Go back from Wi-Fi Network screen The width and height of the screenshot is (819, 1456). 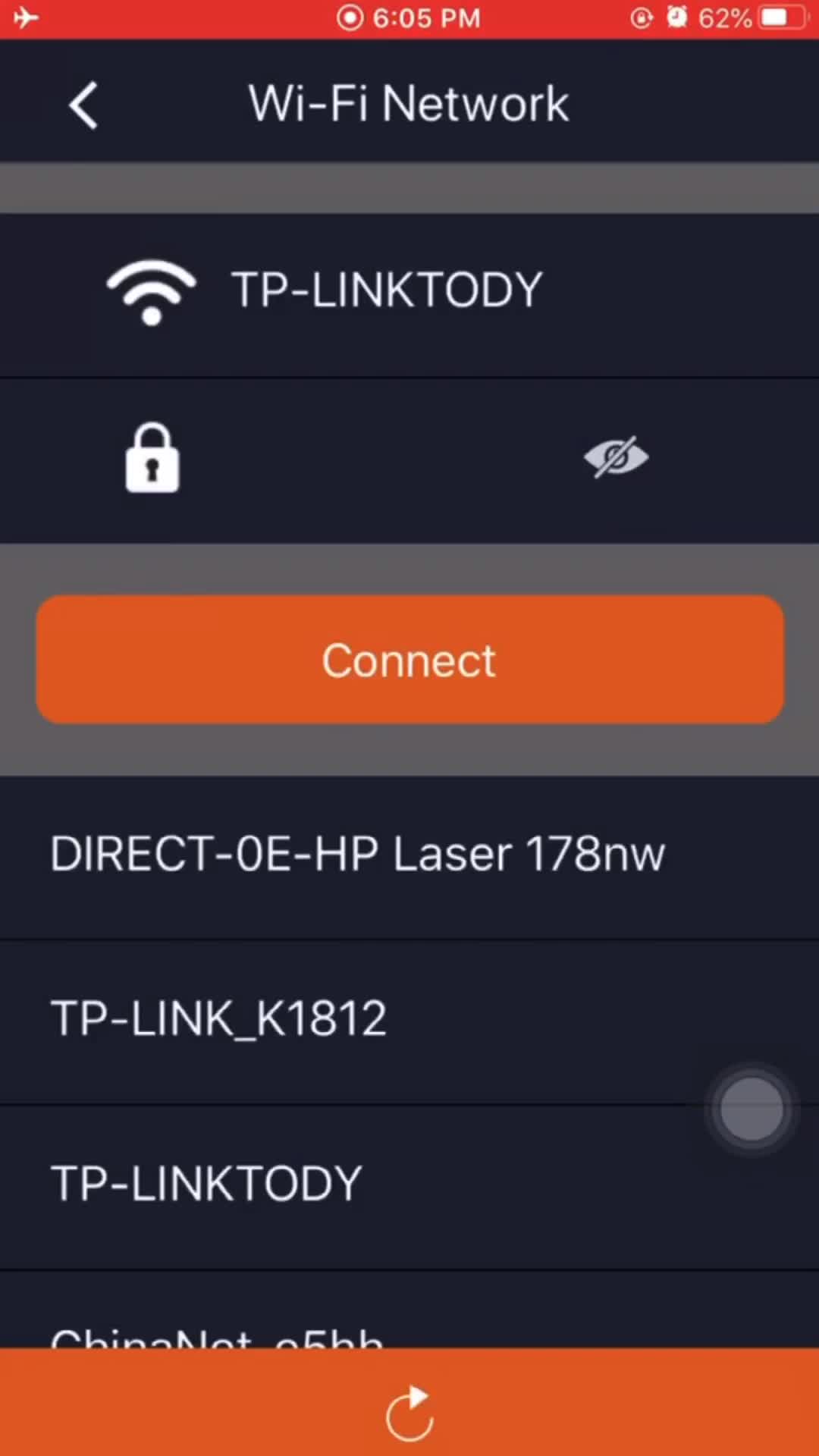[x=83, y=105]
